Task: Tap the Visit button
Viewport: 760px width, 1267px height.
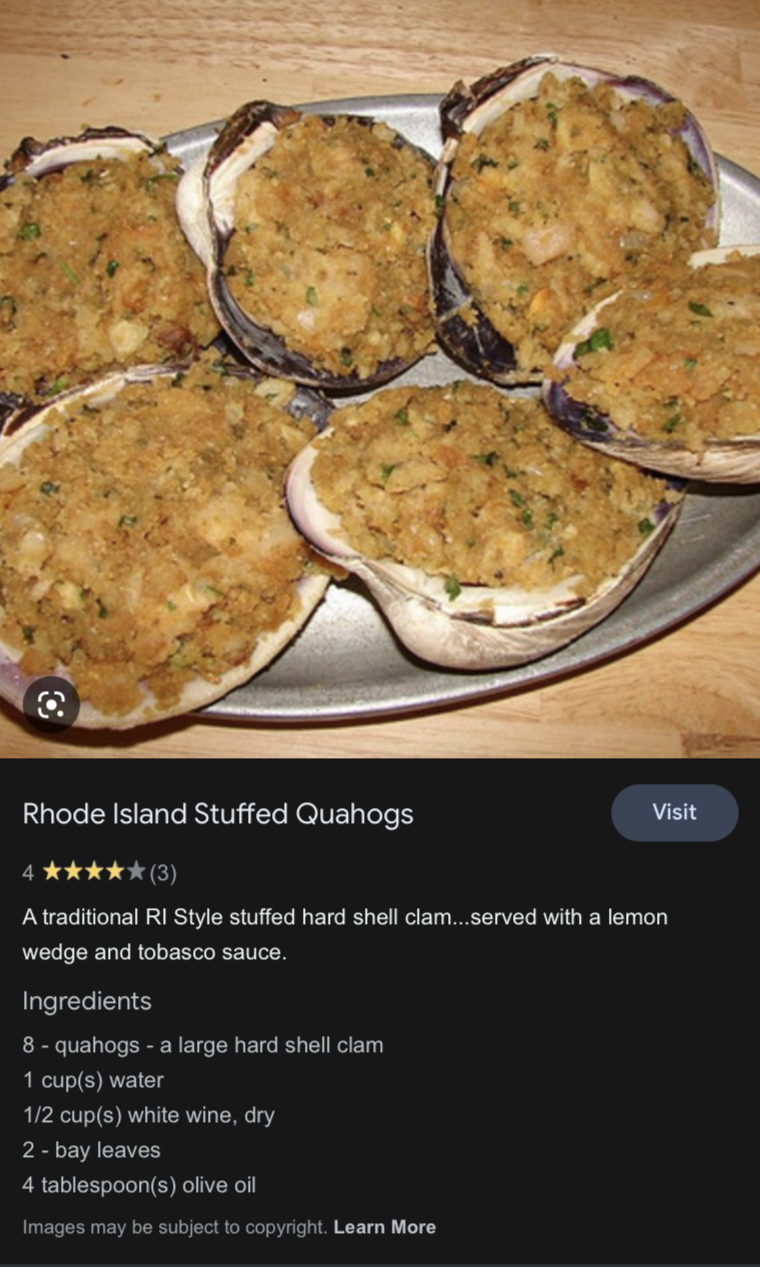Action: tap(674, 812)
